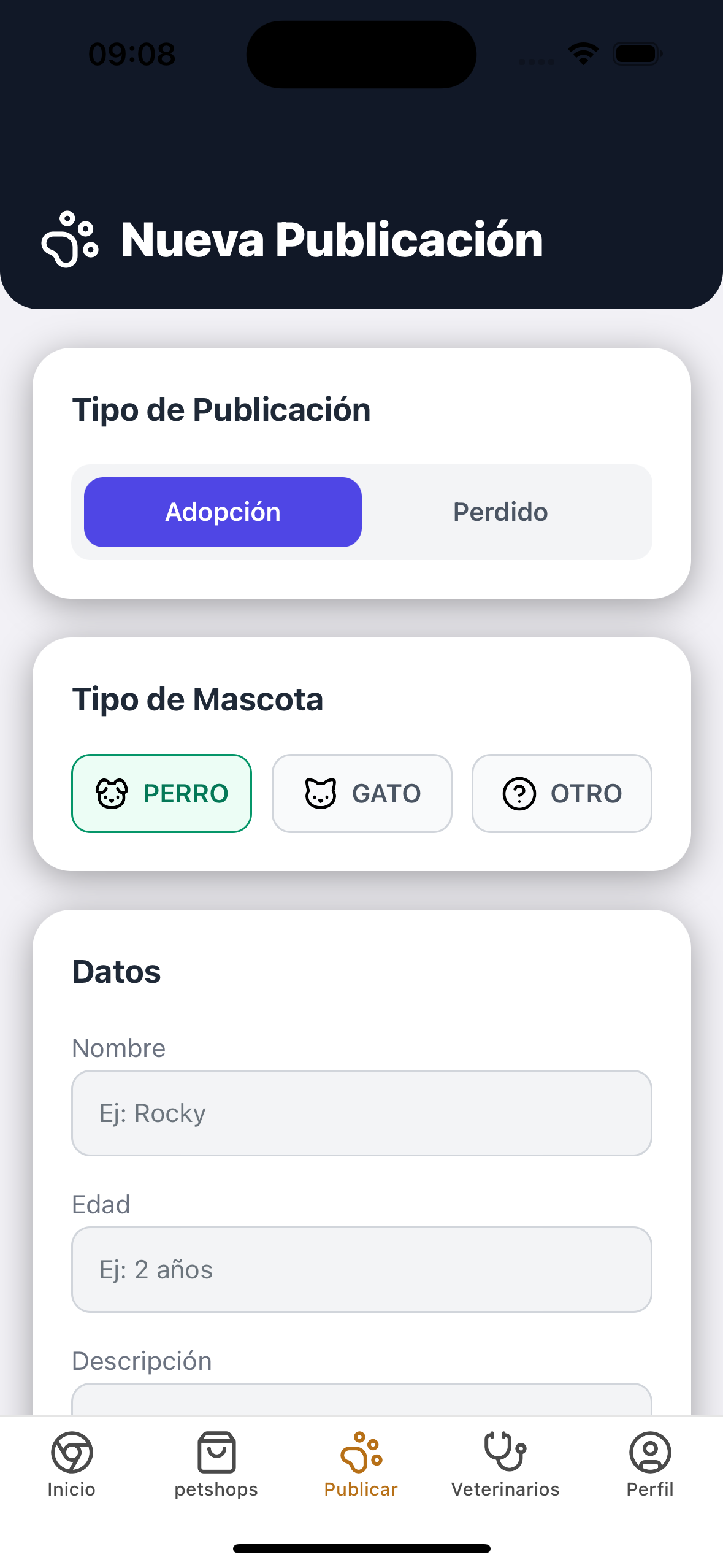Select the Adopción publication type
Viewport: 723px width, 1568px height.
tap(222, 511)
